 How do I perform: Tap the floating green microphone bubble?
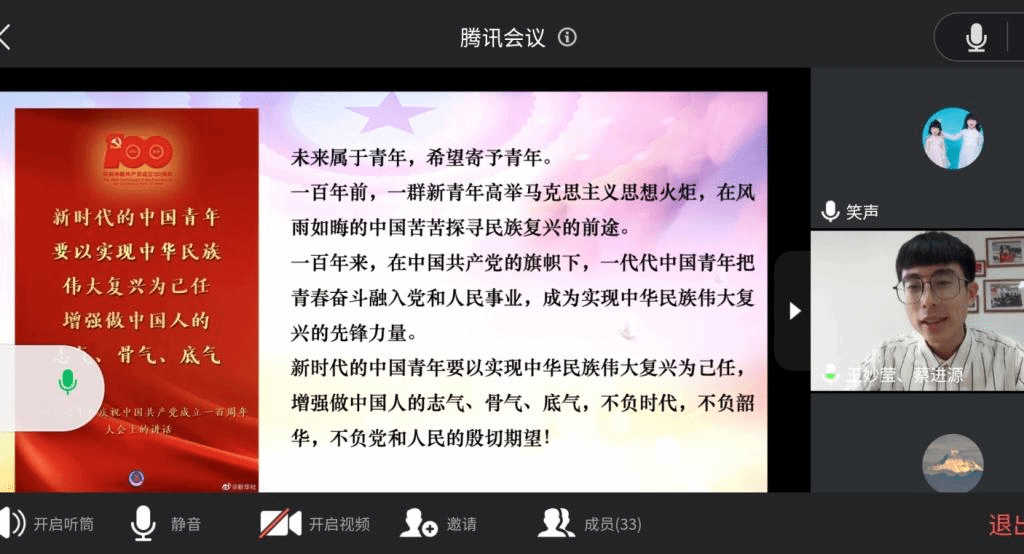pos(66,382)
